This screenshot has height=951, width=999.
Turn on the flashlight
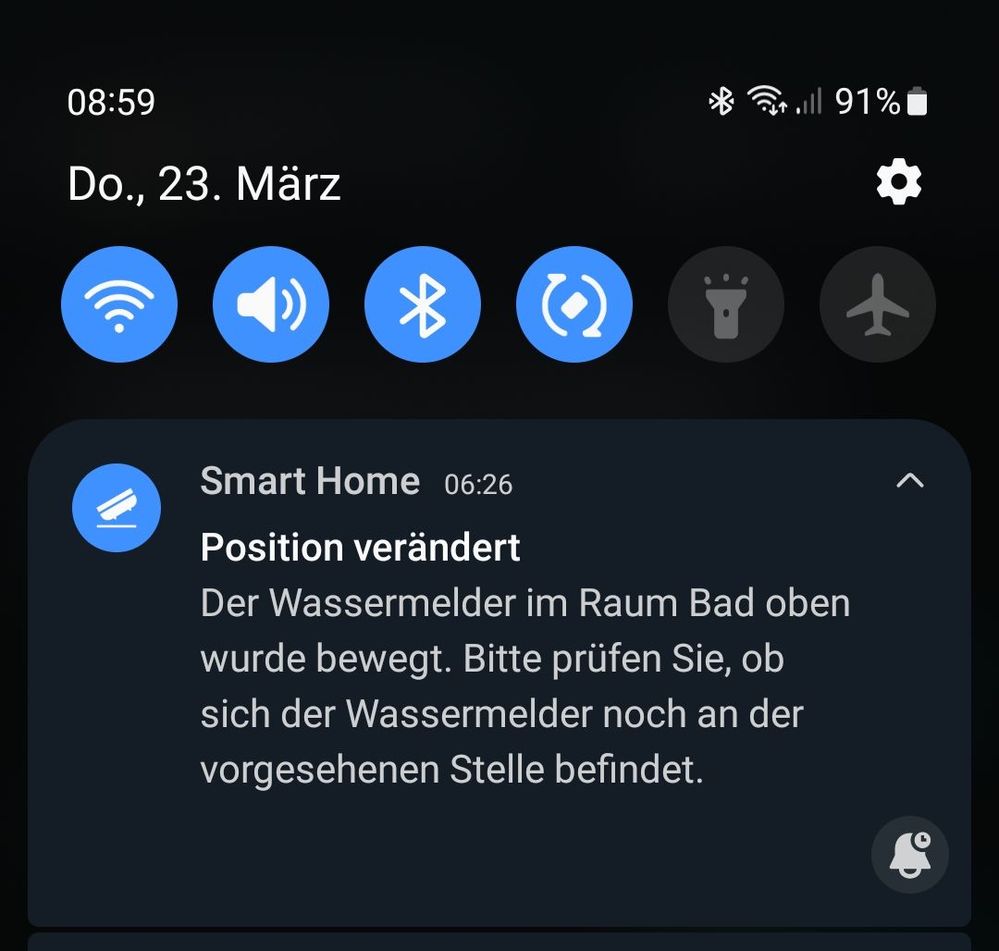click(x=726, y=304)
